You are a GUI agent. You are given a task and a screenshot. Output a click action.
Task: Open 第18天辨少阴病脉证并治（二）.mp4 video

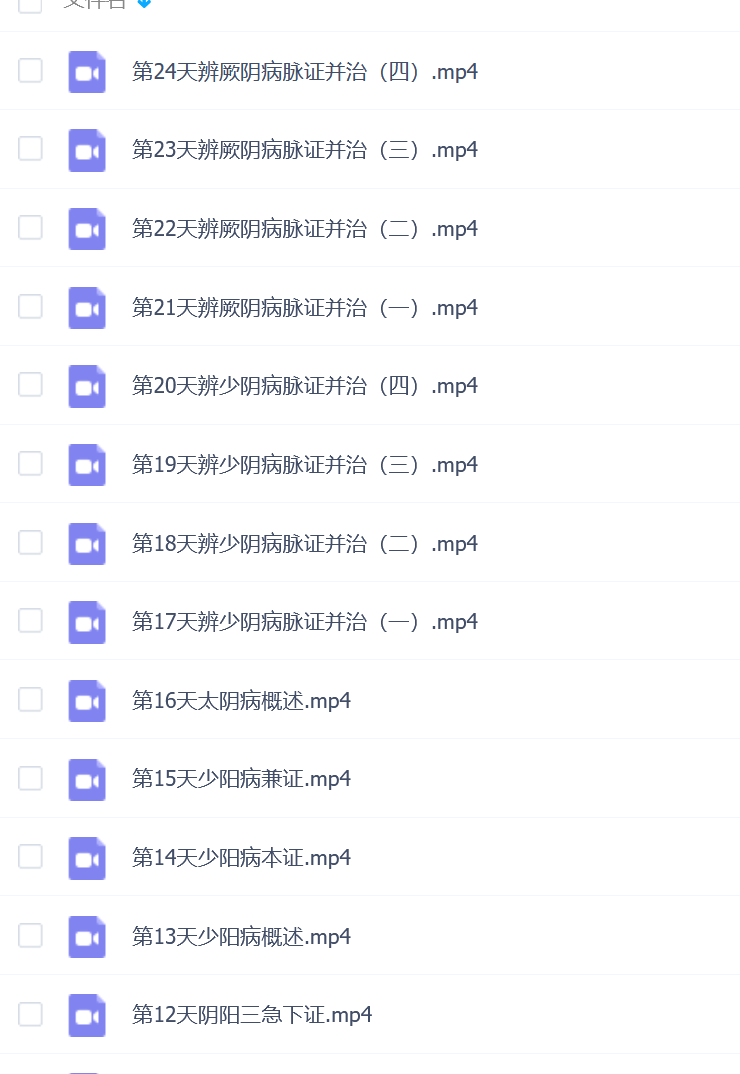(x=304, y=544)
